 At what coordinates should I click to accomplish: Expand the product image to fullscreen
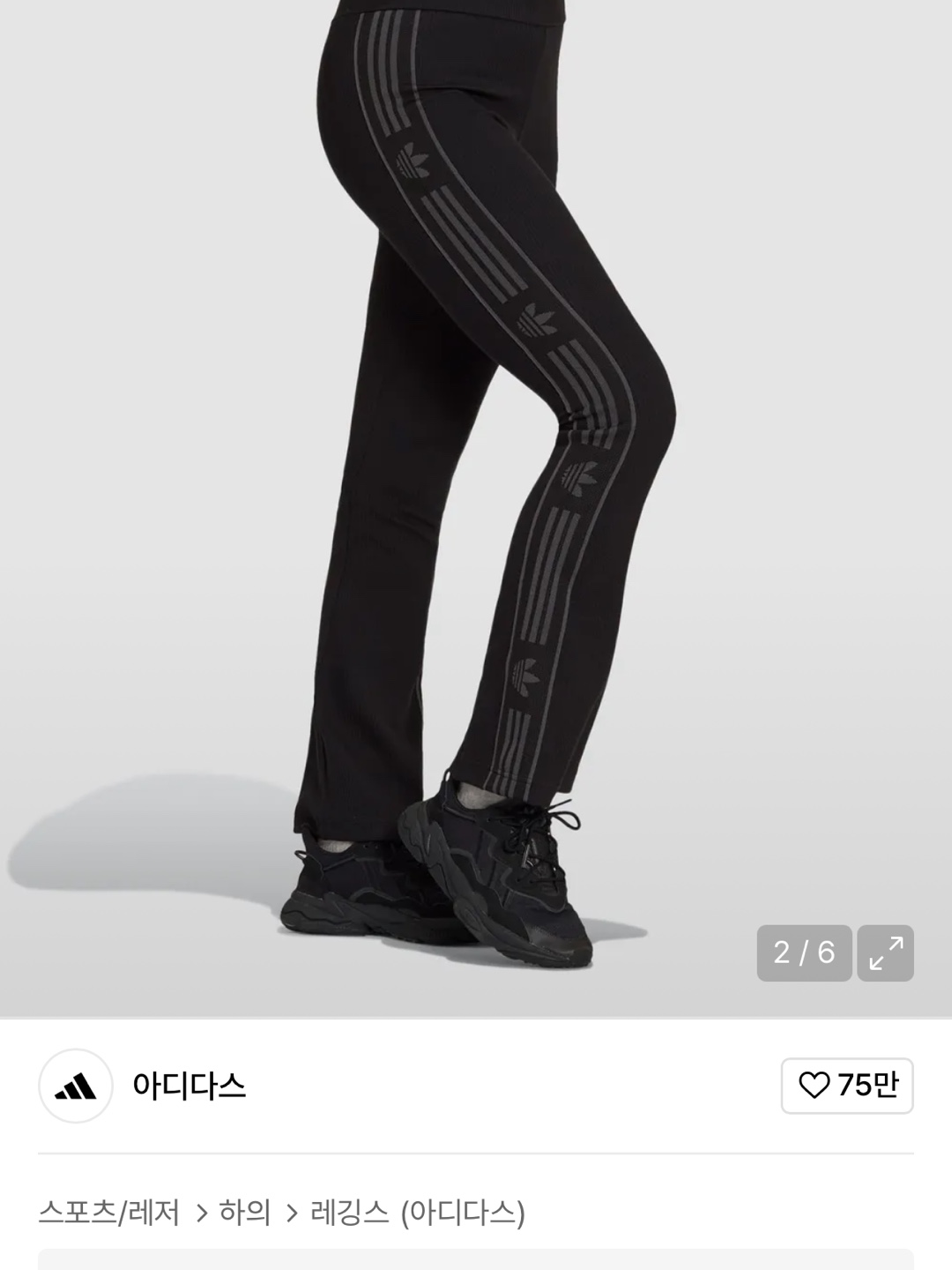pyautogui.click(x=885, y=953)
